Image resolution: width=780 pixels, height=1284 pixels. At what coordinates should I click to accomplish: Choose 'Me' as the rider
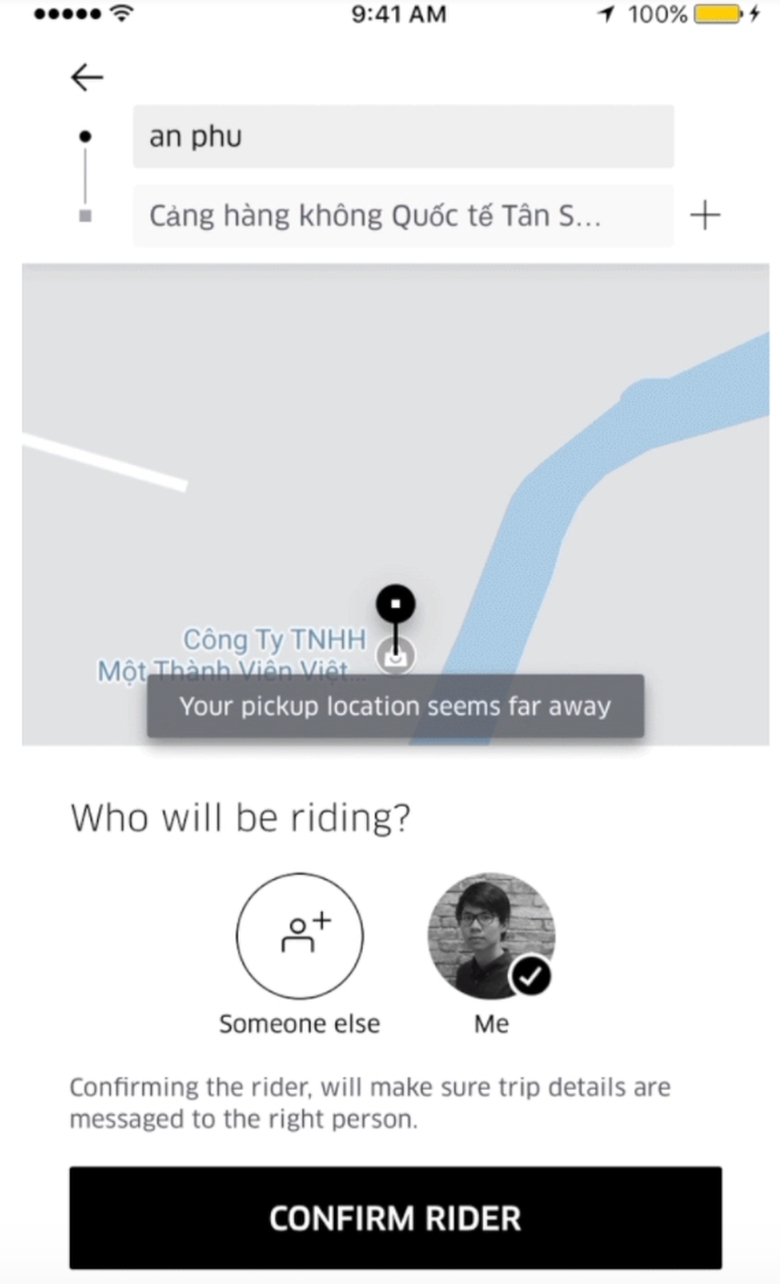pos(491,937)
